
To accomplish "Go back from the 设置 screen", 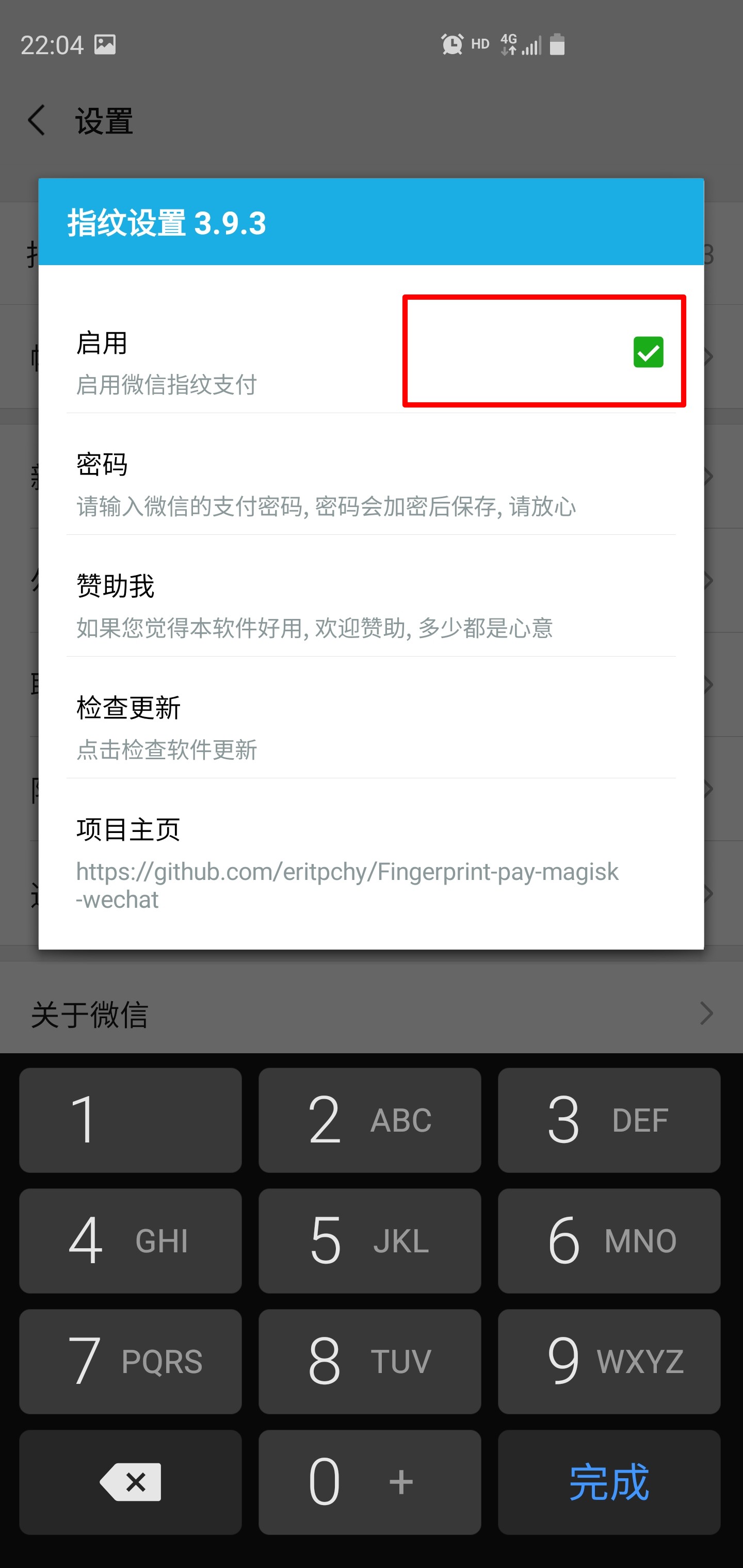I will [38, 120].
